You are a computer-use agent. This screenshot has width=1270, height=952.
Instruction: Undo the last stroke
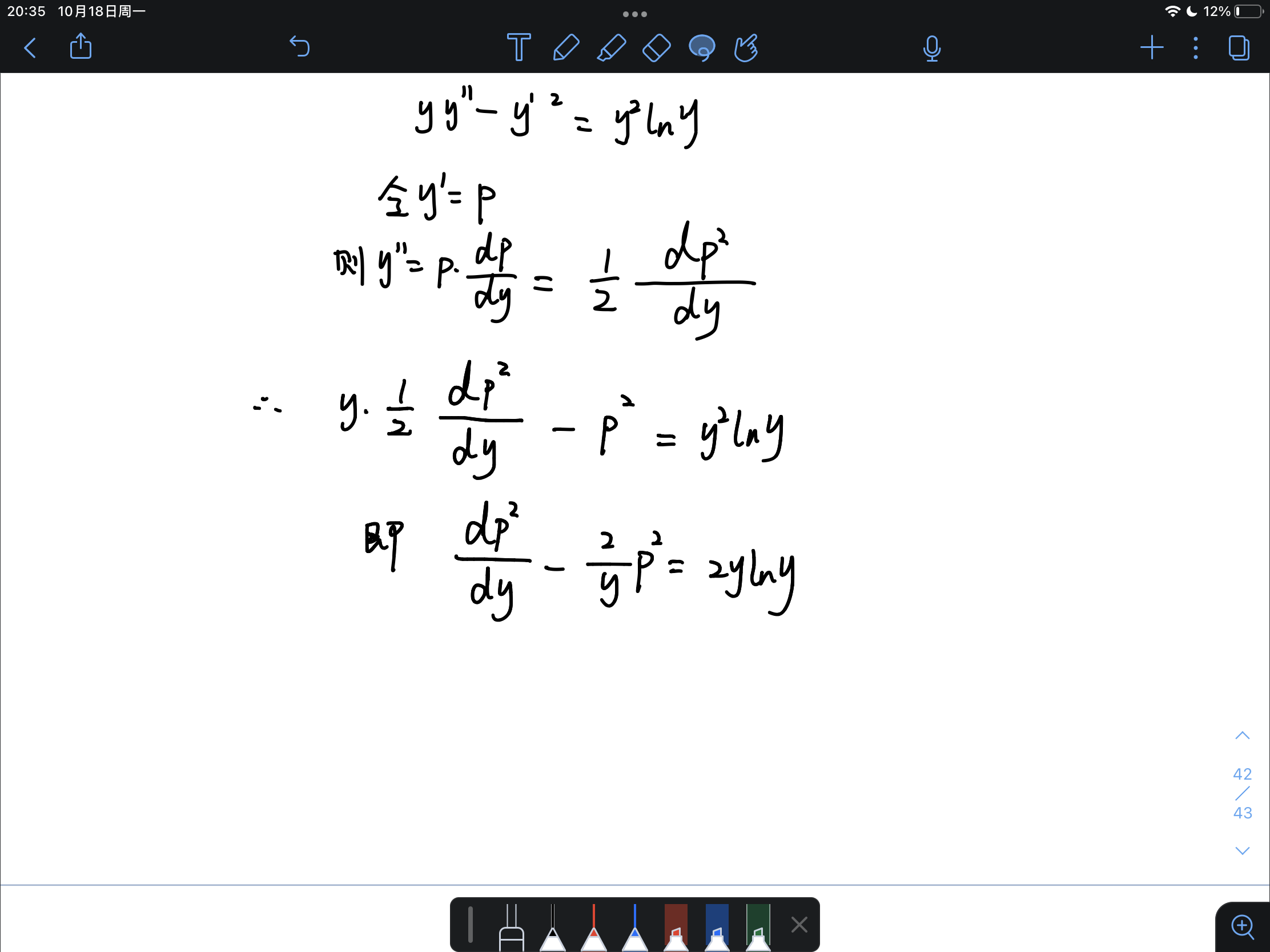[299, 46]
